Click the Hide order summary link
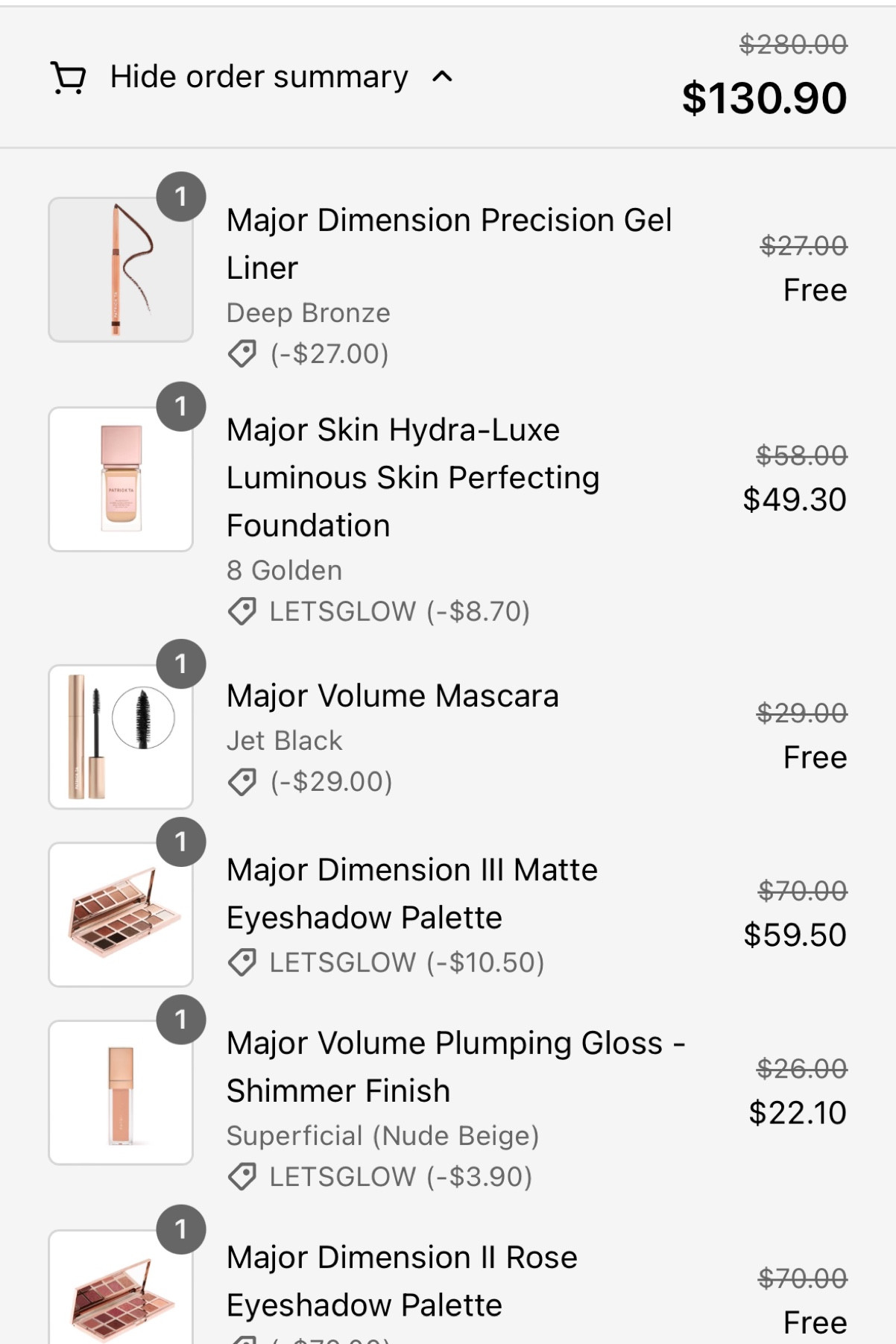 [x=259, y=77]
